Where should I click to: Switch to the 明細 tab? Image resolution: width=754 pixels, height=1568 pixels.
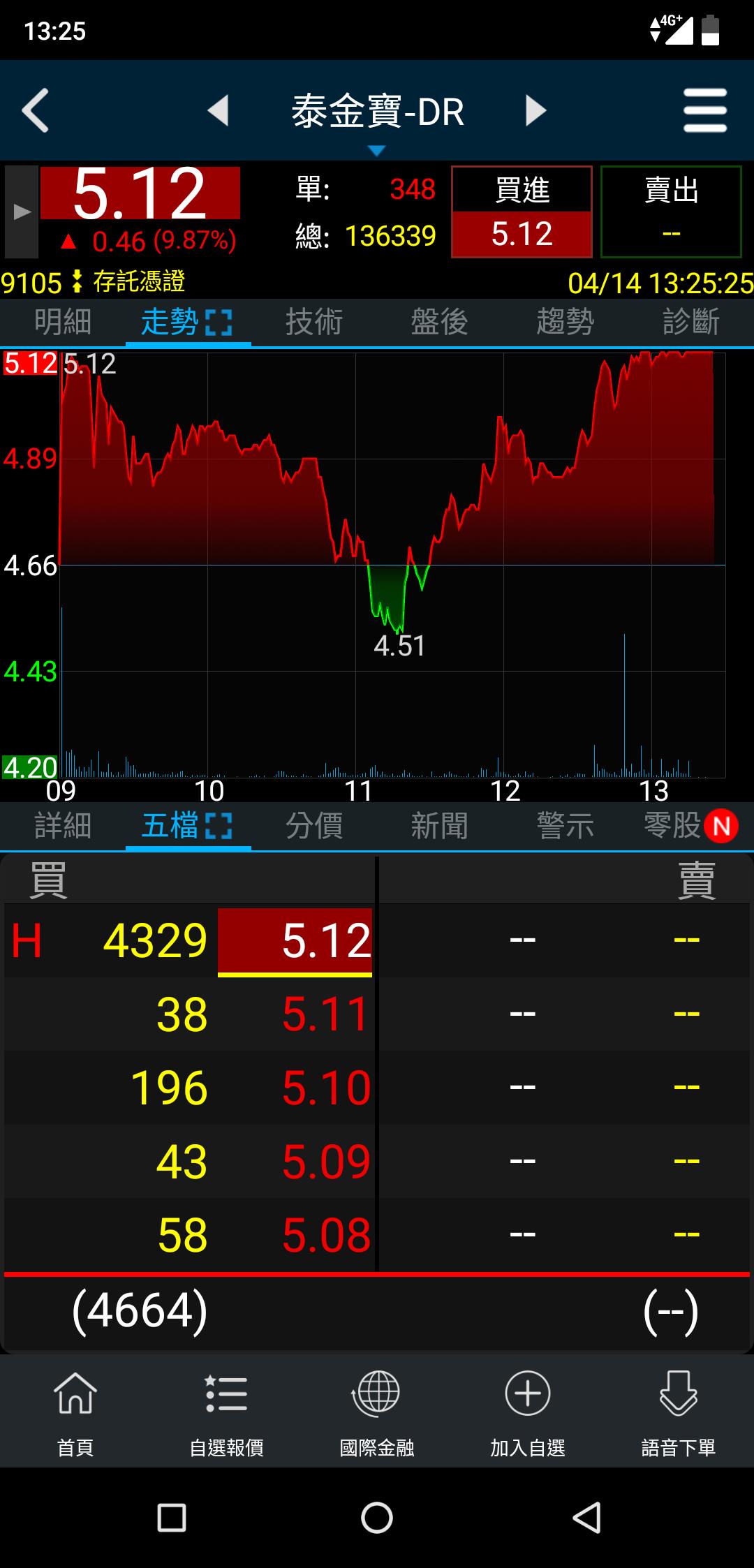(x=63, y=322)
